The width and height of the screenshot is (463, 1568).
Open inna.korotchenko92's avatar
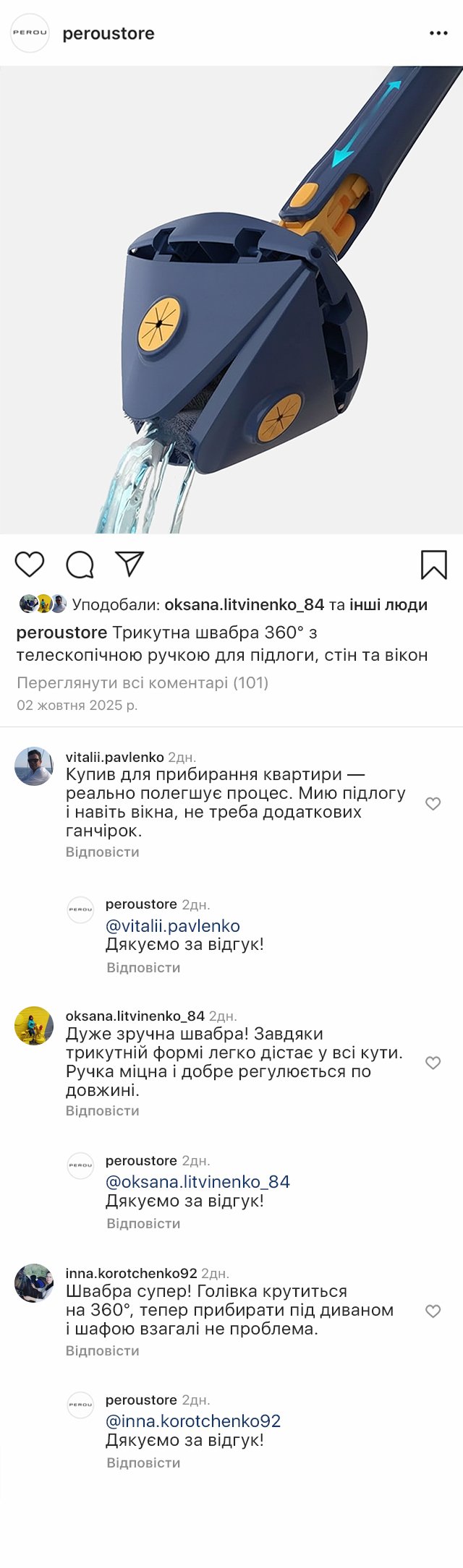[34, 1283]
